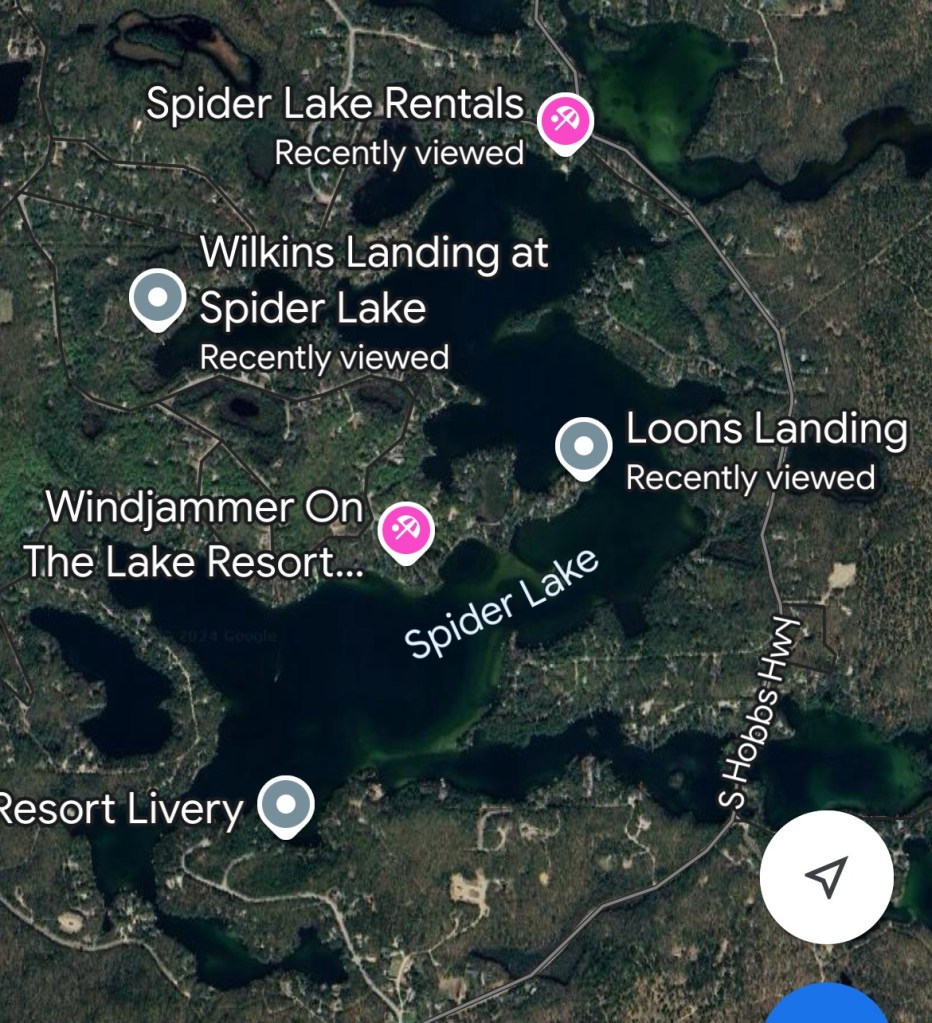Select the Resort Livery map marker

(286, 804)
